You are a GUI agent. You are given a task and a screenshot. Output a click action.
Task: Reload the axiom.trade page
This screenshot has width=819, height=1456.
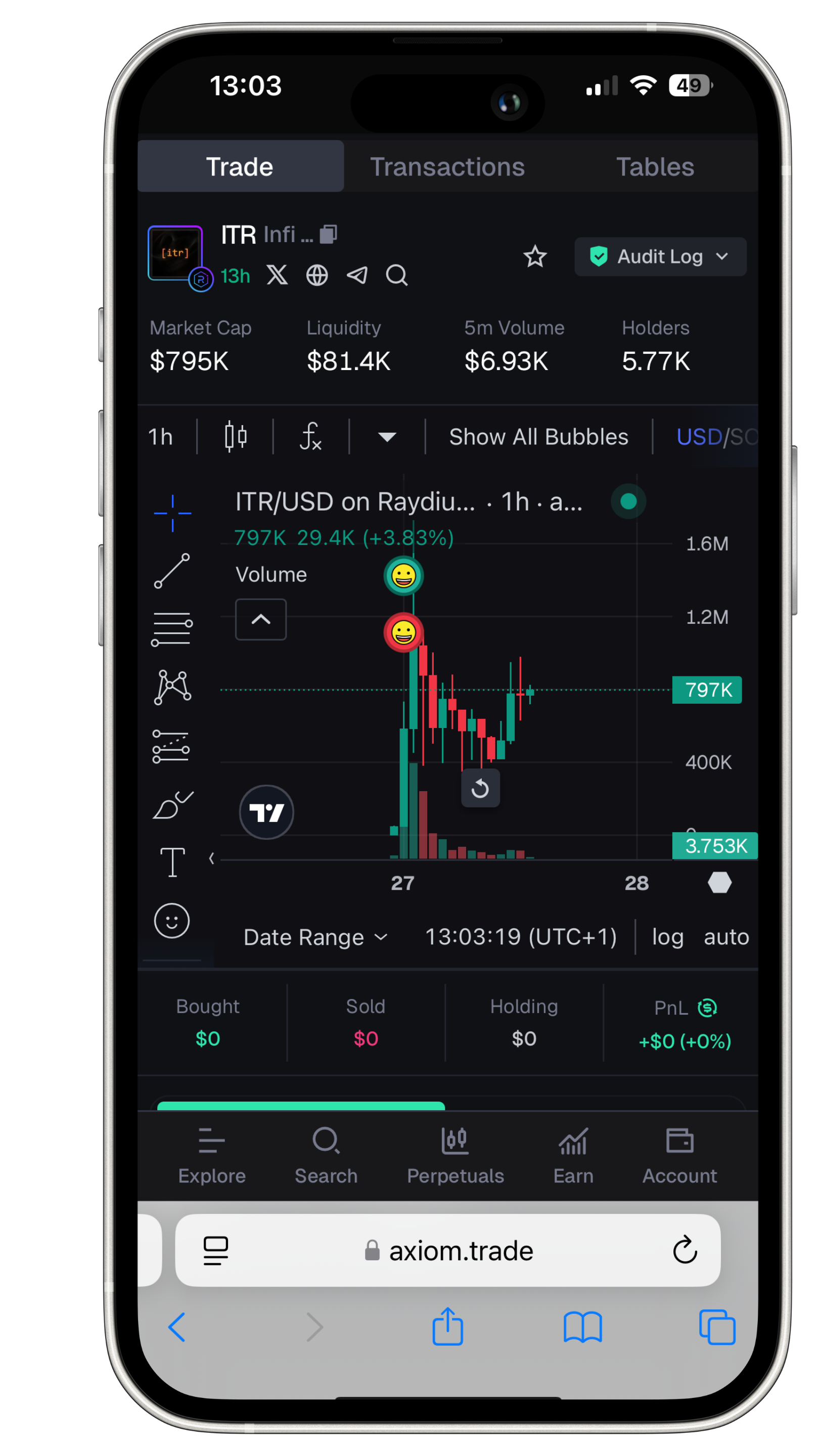coord(685,1250)
